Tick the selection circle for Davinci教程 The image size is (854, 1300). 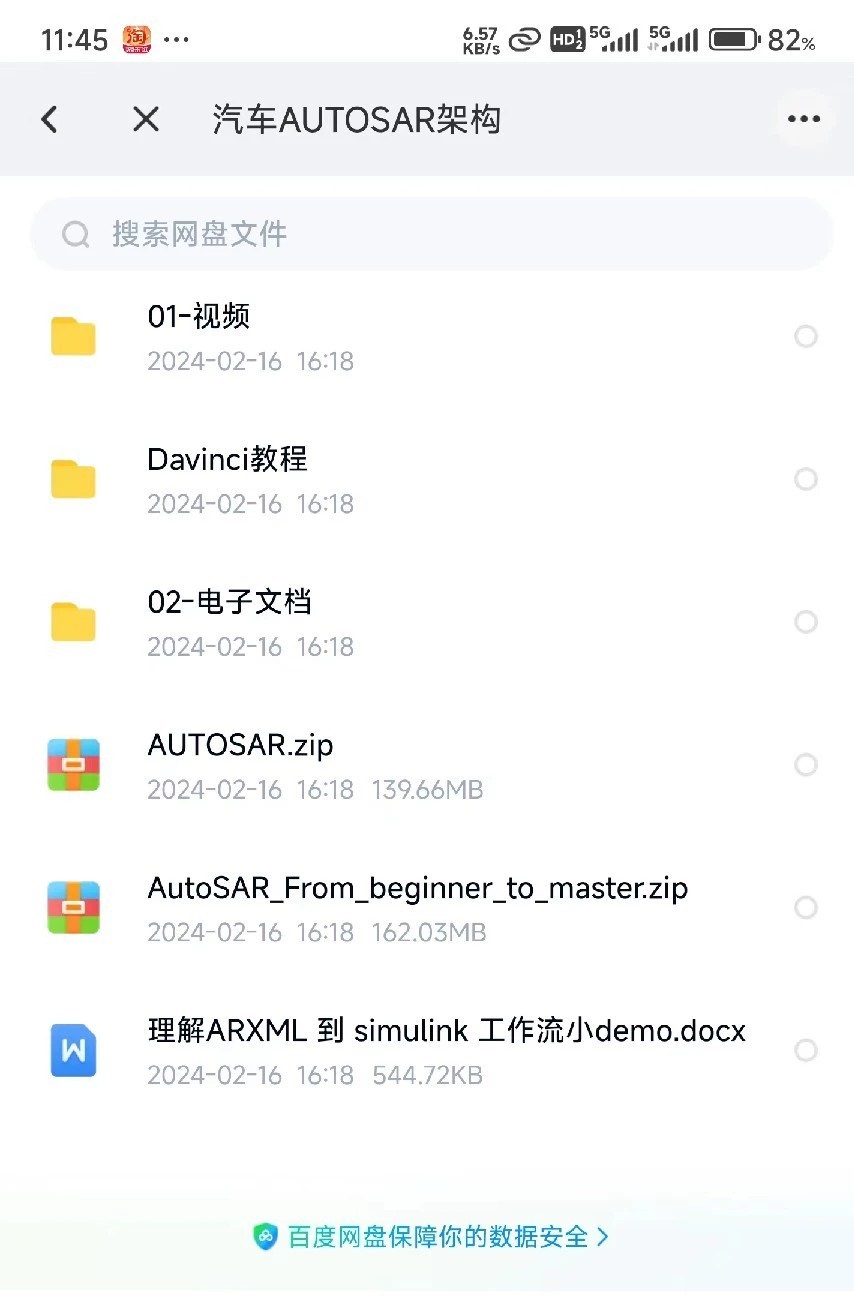point(806,479)
